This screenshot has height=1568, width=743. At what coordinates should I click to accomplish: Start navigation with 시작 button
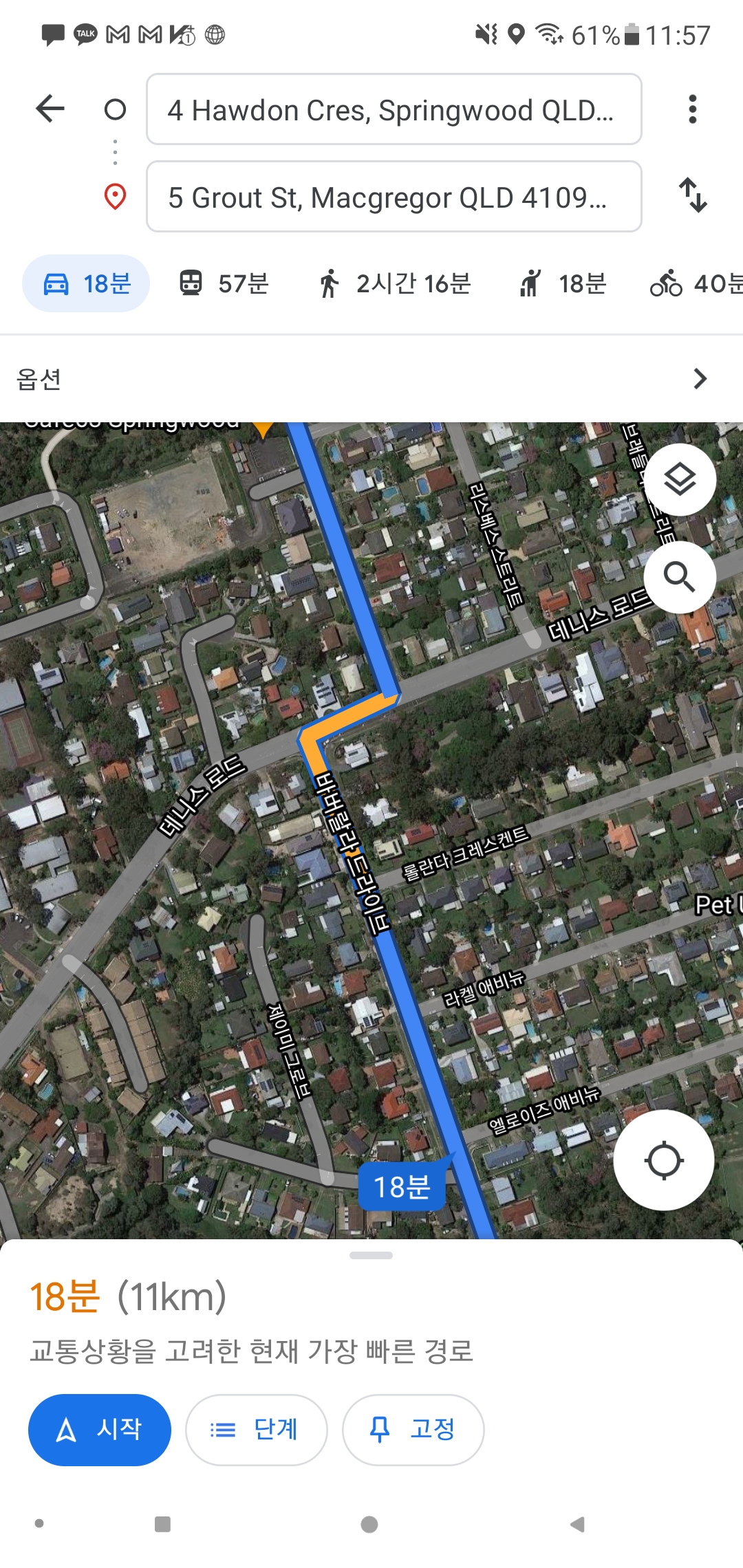pos(100,1430)
